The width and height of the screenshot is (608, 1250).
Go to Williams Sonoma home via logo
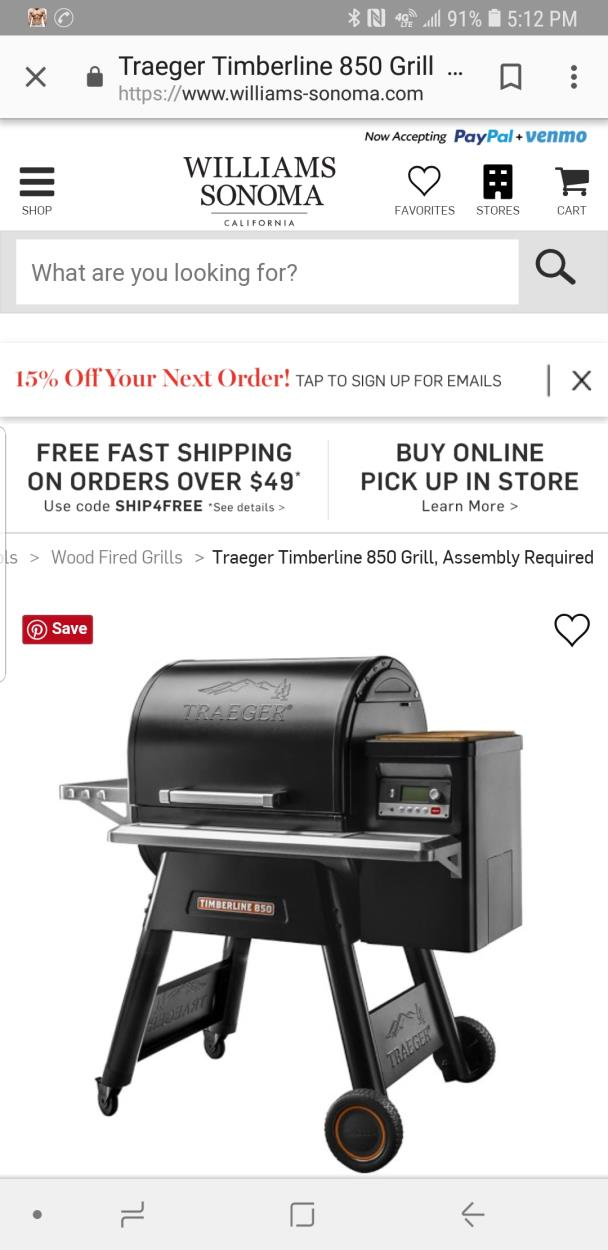coord(259,191)
